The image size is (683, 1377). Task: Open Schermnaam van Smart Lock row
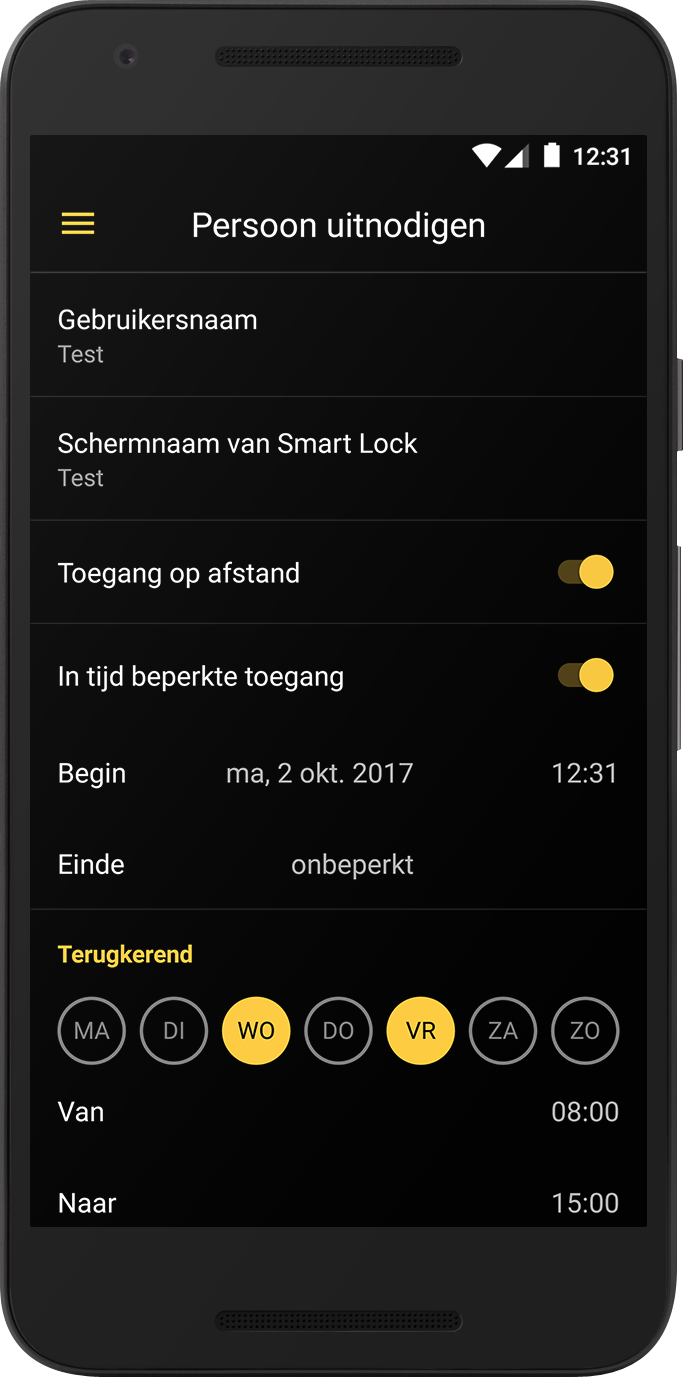(338, 459)
